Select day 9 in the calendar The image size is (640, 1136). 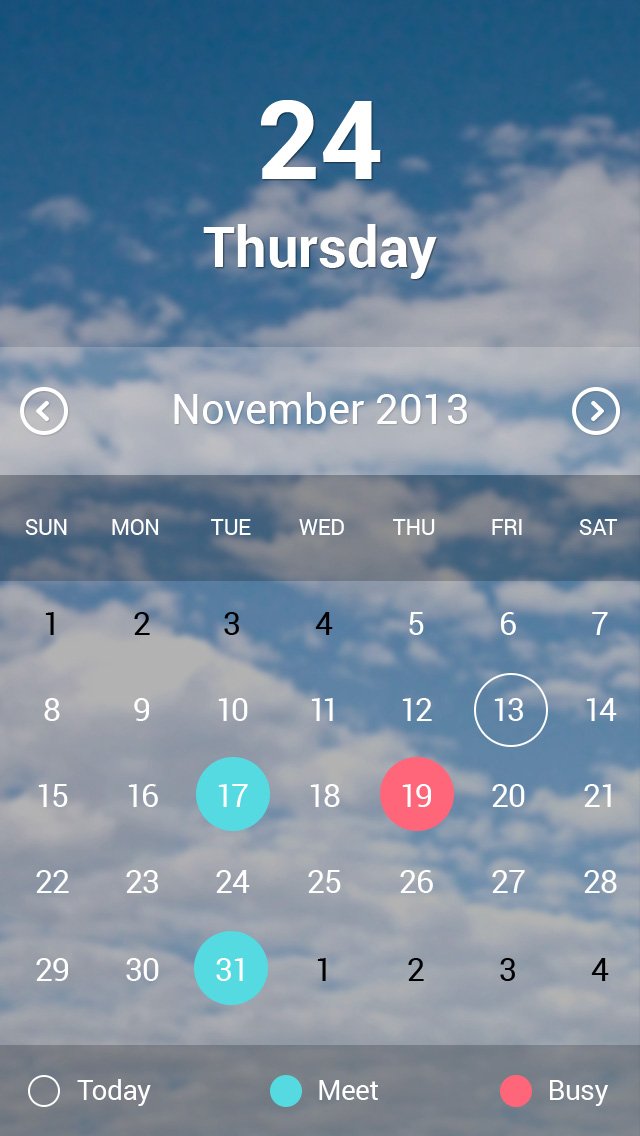coord(142,710)
